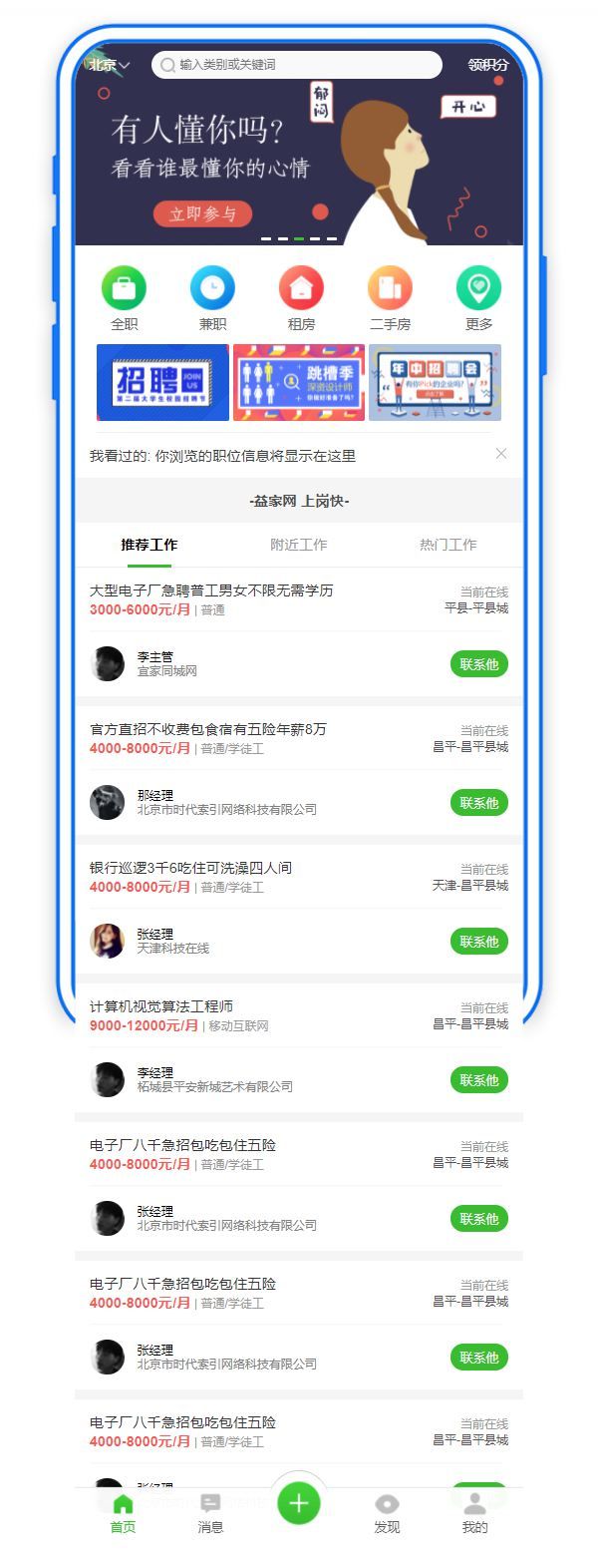Open 领积分 to claim points
This screenshot has height=1568, width=598.
click(488, 65)
